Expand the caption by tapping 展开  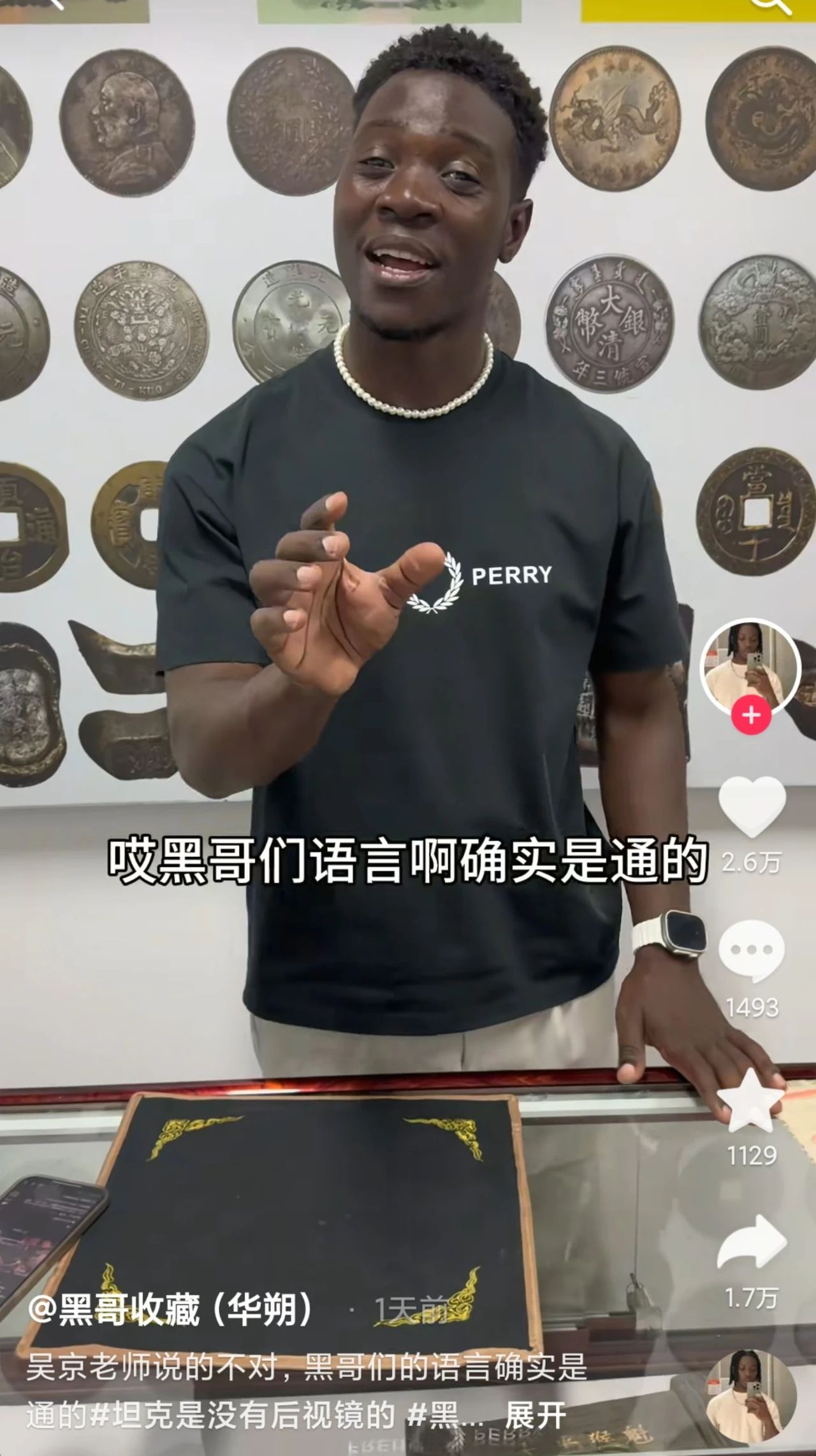pos(535,1416)
